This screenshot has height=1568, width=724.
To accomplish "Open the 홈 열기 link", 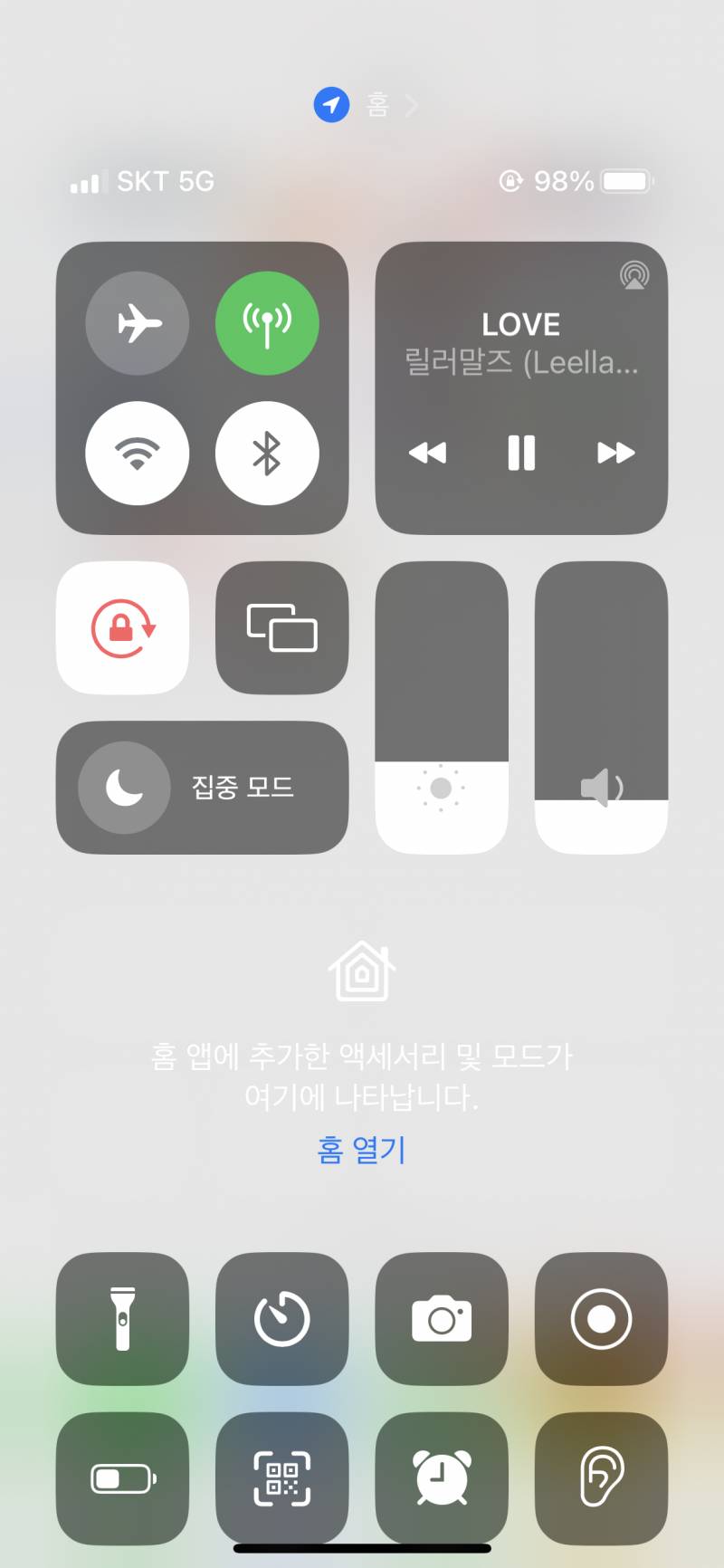I will (x=362, y=1150).
